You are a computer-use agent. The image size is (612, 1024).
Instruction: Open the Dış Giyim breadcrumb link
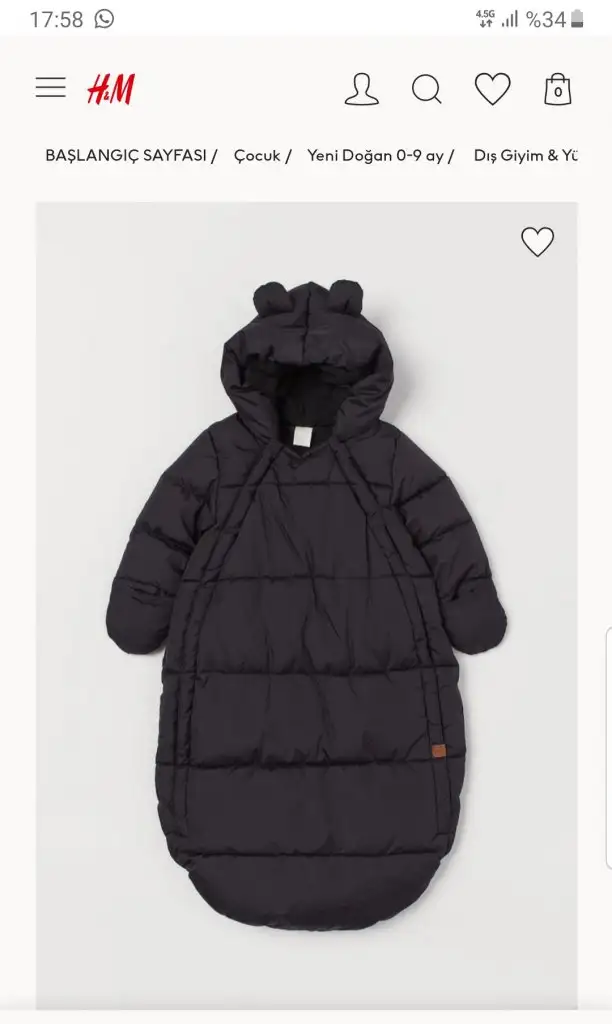click(x=526, y=155)
